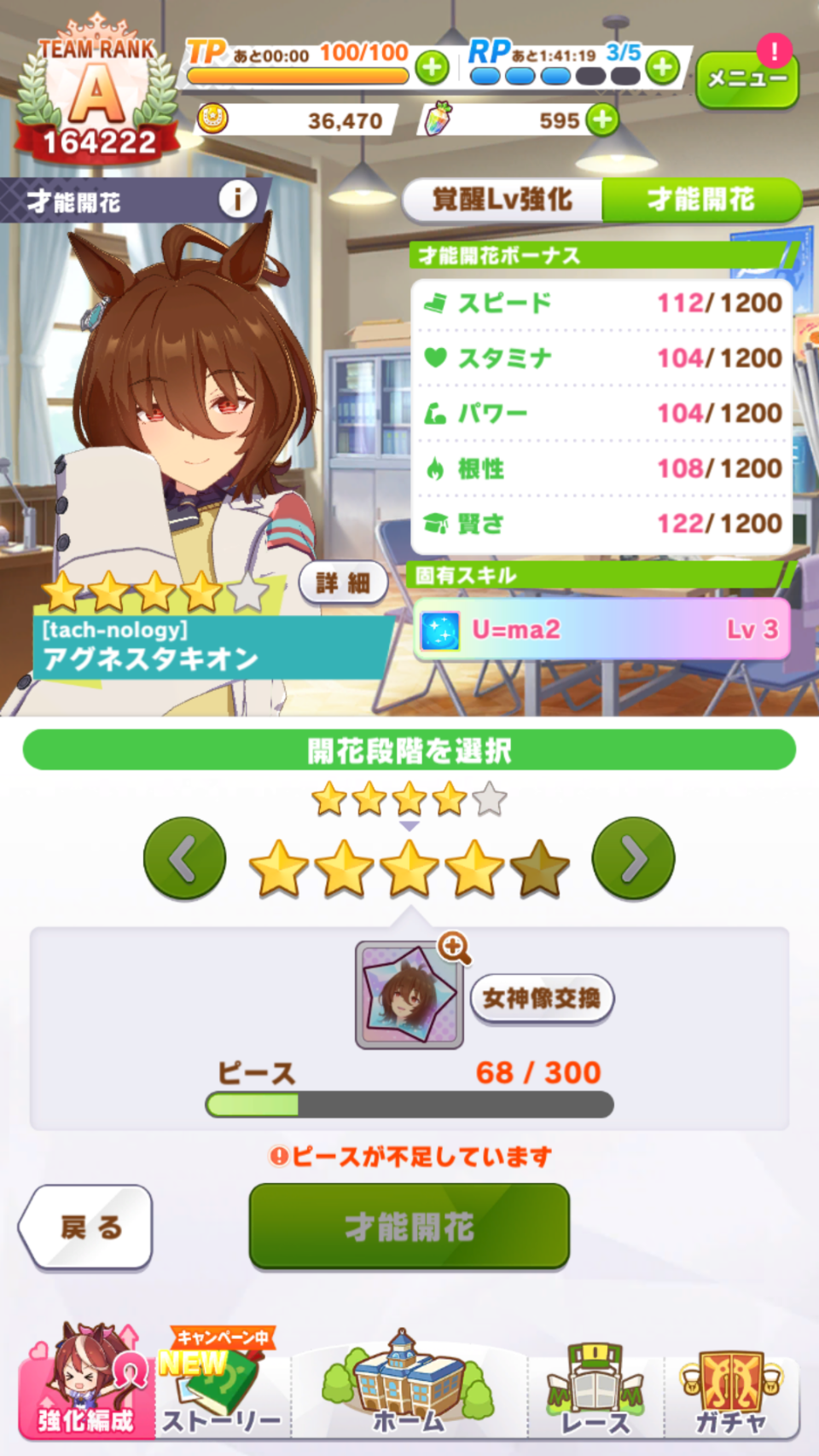
Task: Open 女神像交換 goddess statue exchange
Action: coord(543,998)
